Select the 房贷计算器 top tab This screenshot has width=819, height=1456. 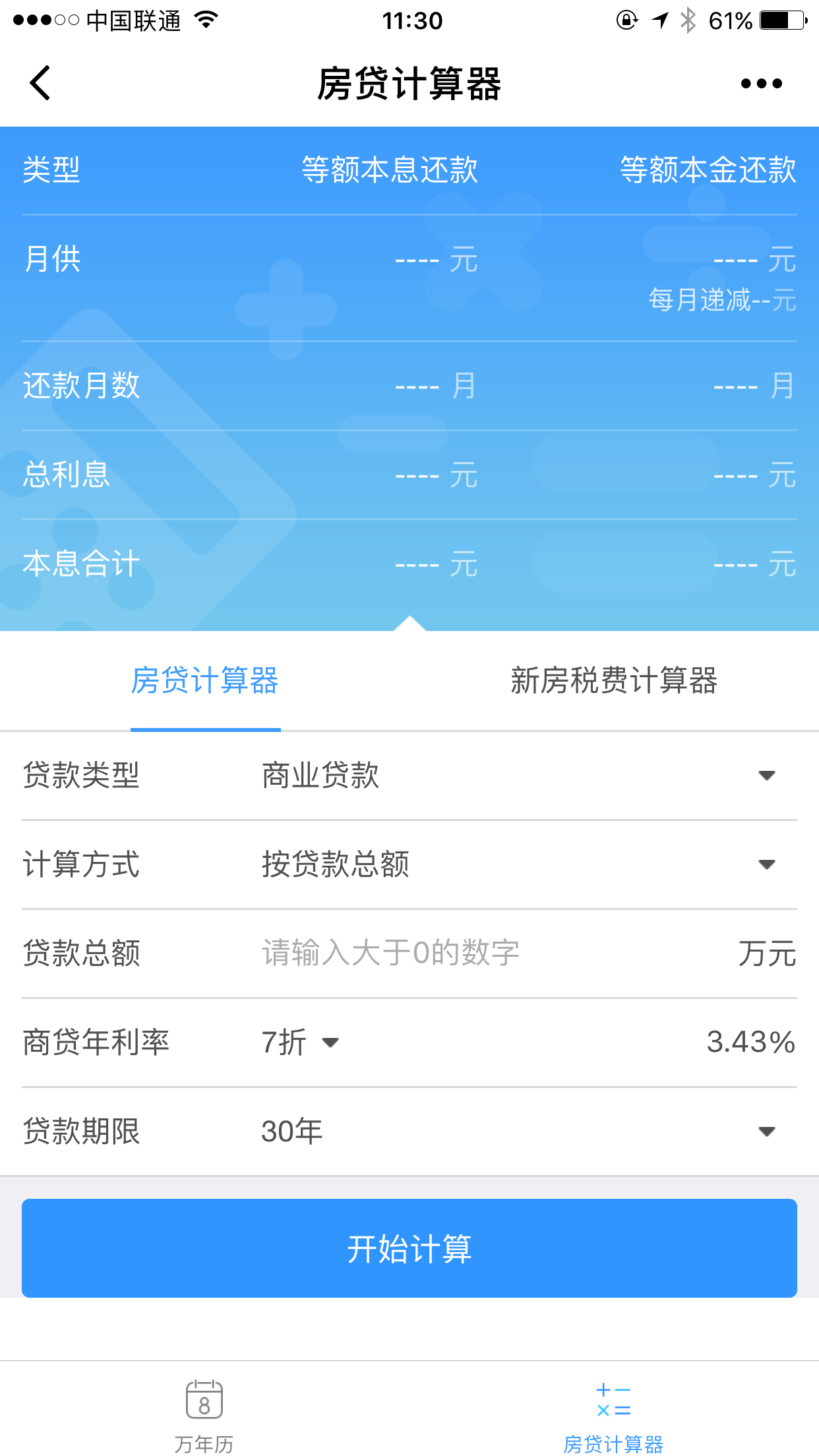pos(205,681)
